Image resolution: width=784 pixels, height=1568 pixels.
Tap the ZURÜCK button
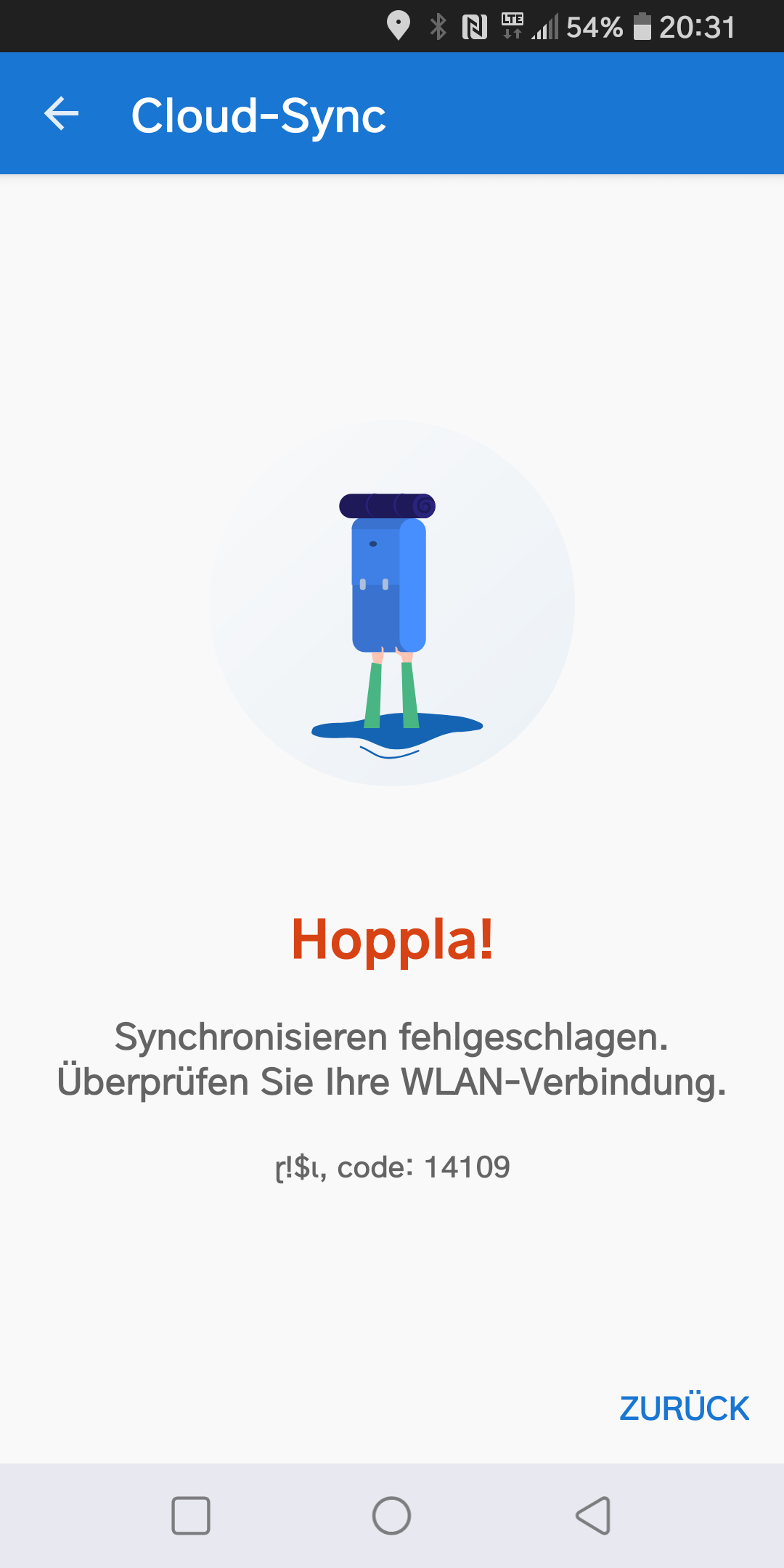[x=684, y=1408]
